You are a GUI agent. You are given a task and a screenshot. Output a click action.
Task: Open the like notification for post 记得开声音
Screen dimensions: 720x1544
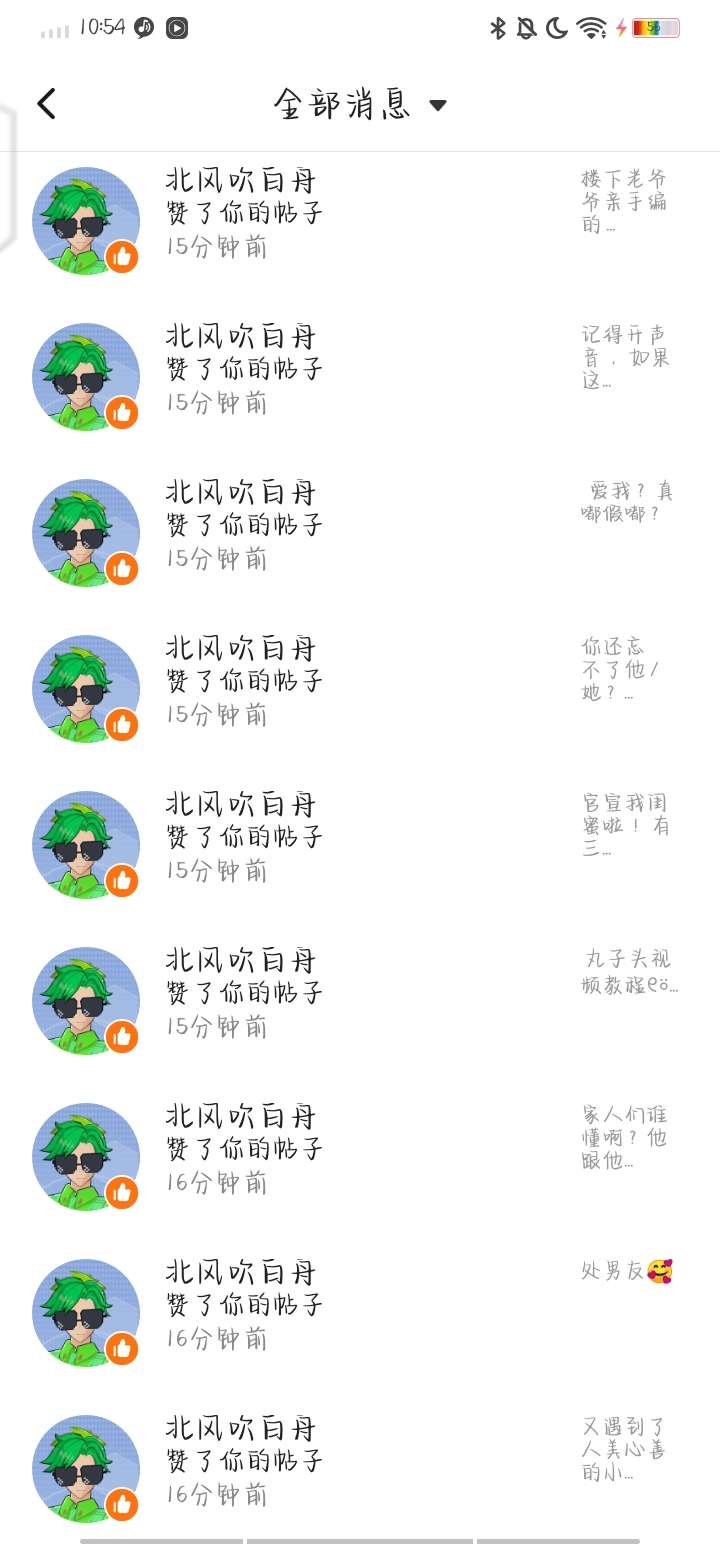point(360,369)
